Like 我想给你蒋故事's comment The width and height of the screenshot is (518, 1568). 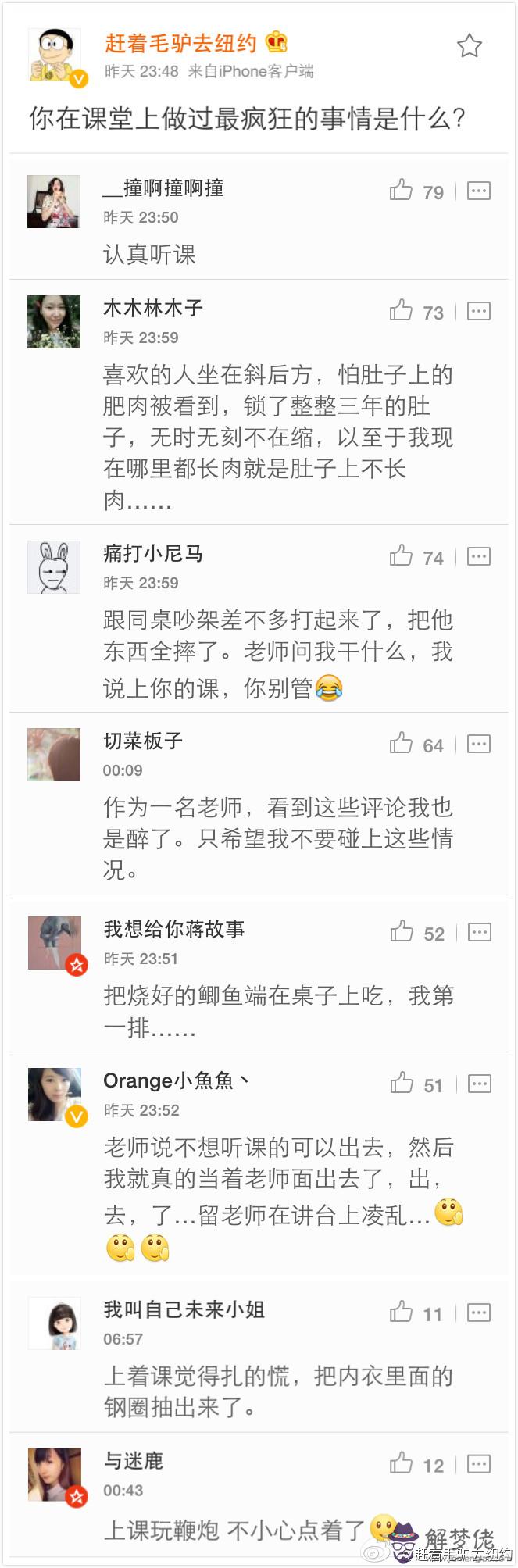pos(402,931)
